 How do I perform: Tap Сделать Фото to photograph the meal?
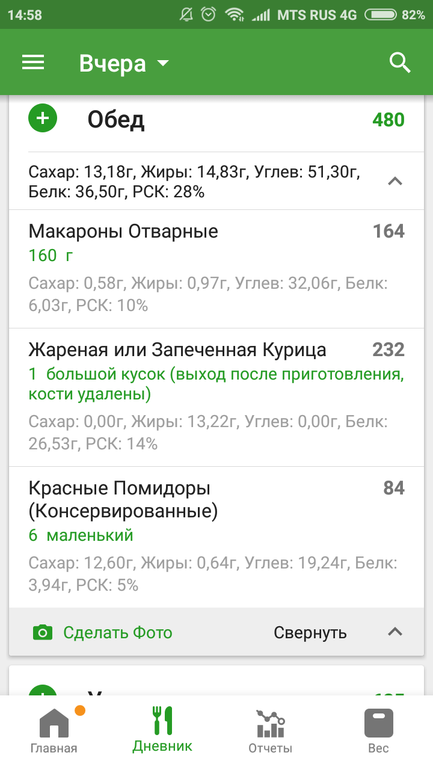click(x=103, y=632)
